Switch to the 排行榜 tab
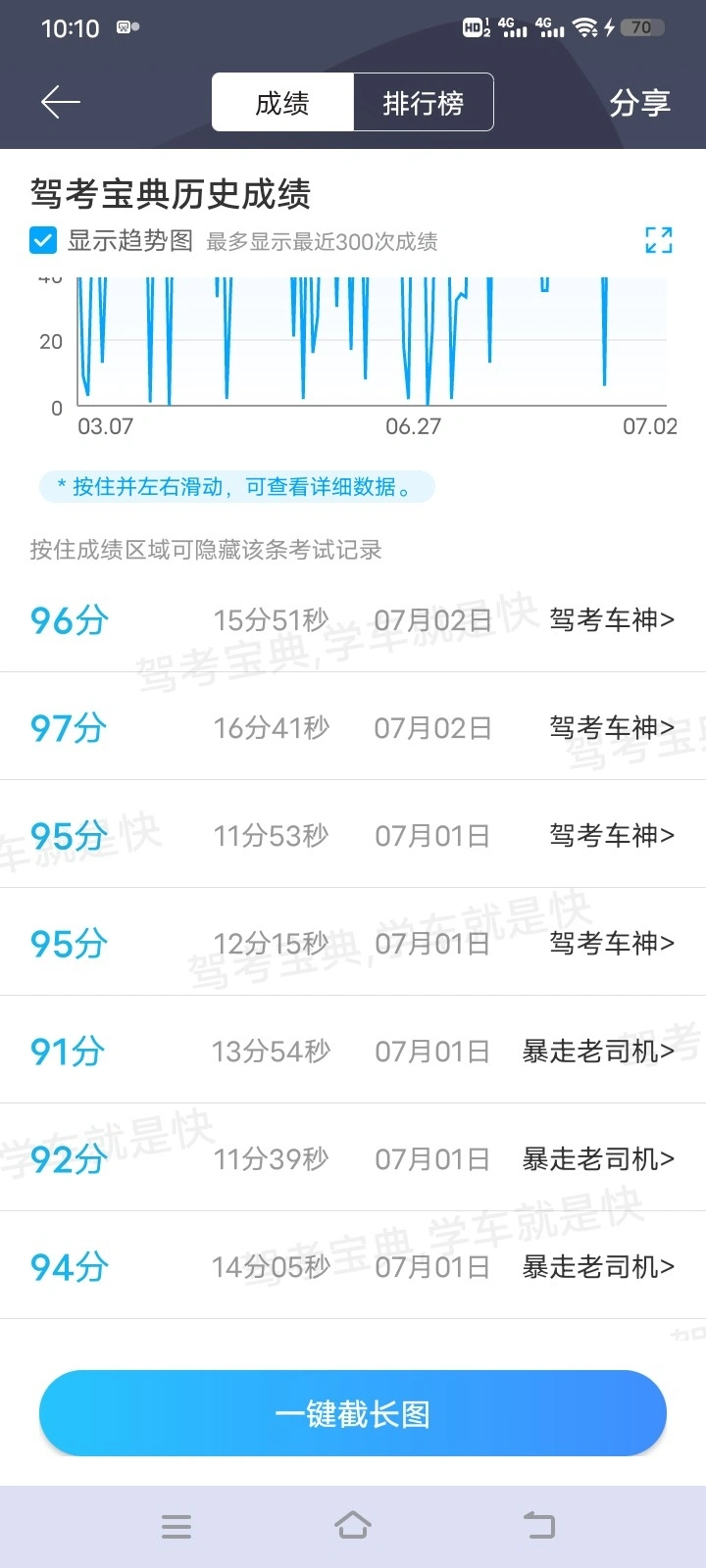Image resolution: width=706 pixels, height=1568 pixels. click(x=423, y=102)
